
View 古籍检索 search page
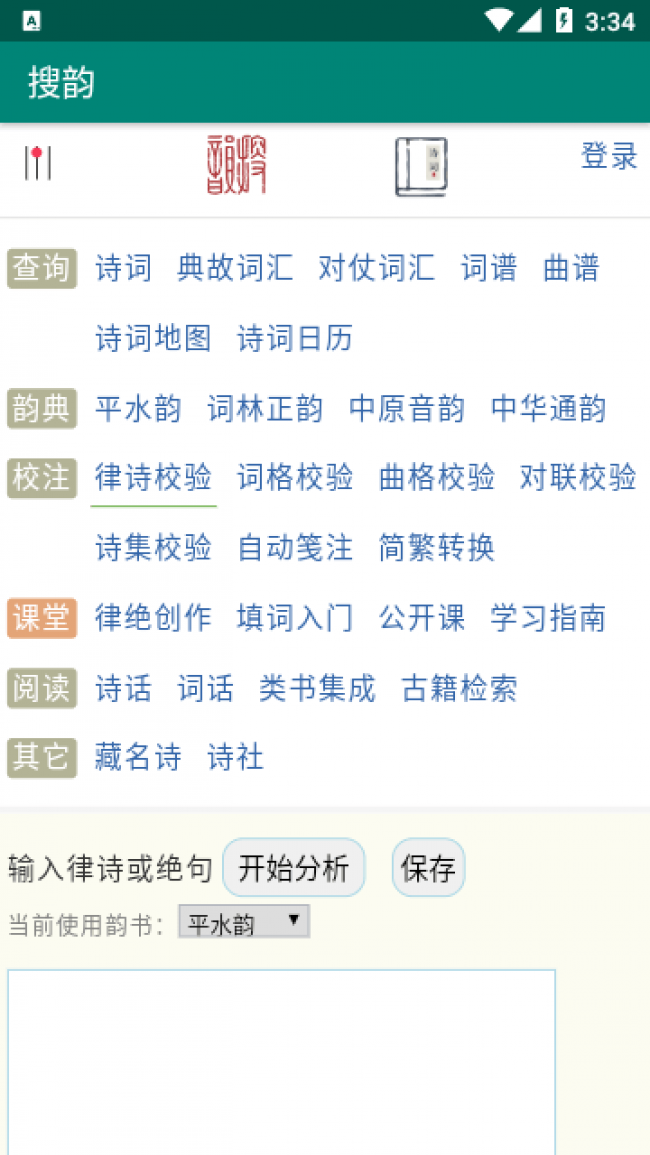(x=459, y=688)
